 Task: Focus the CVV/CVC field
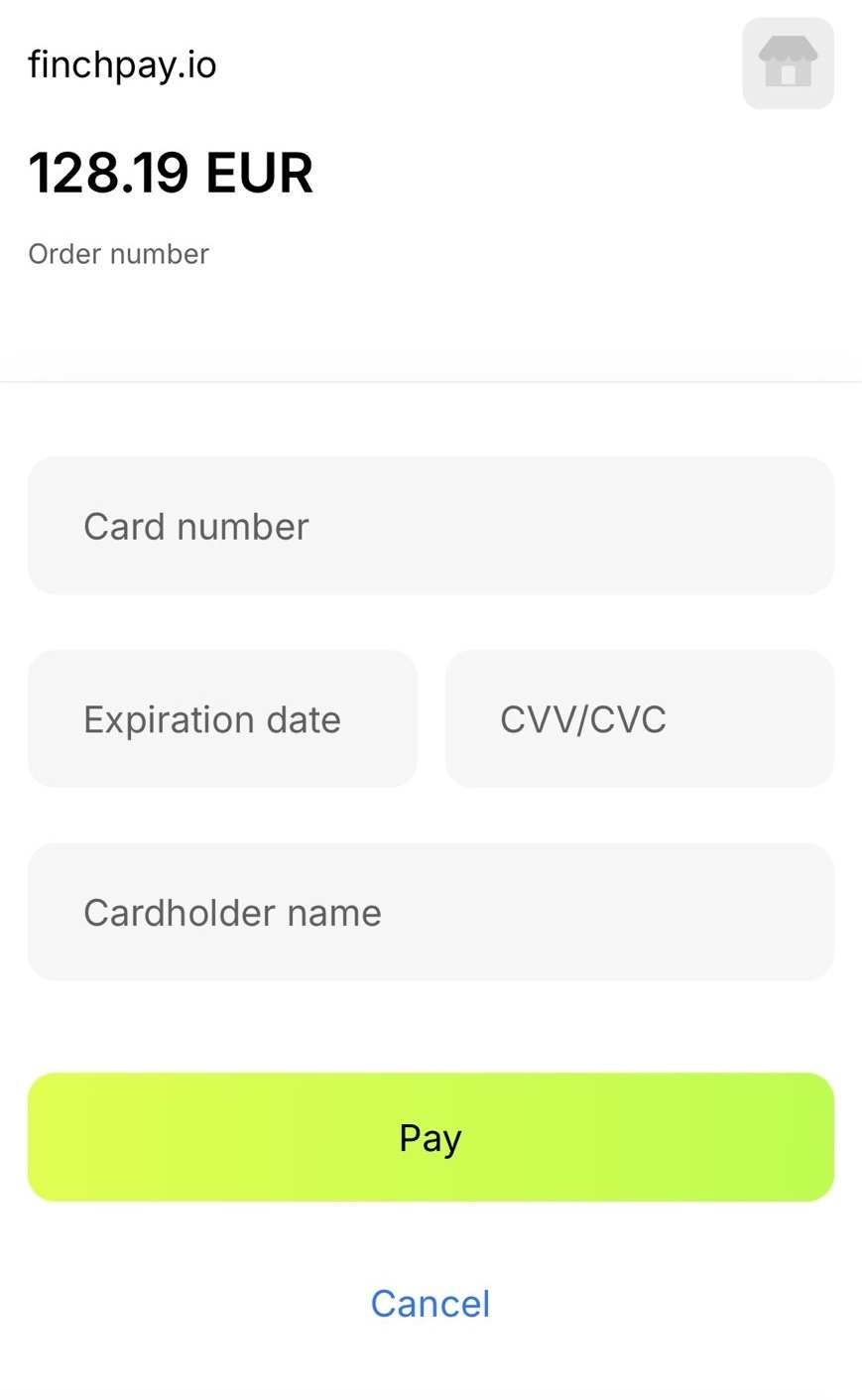(639, 719)
